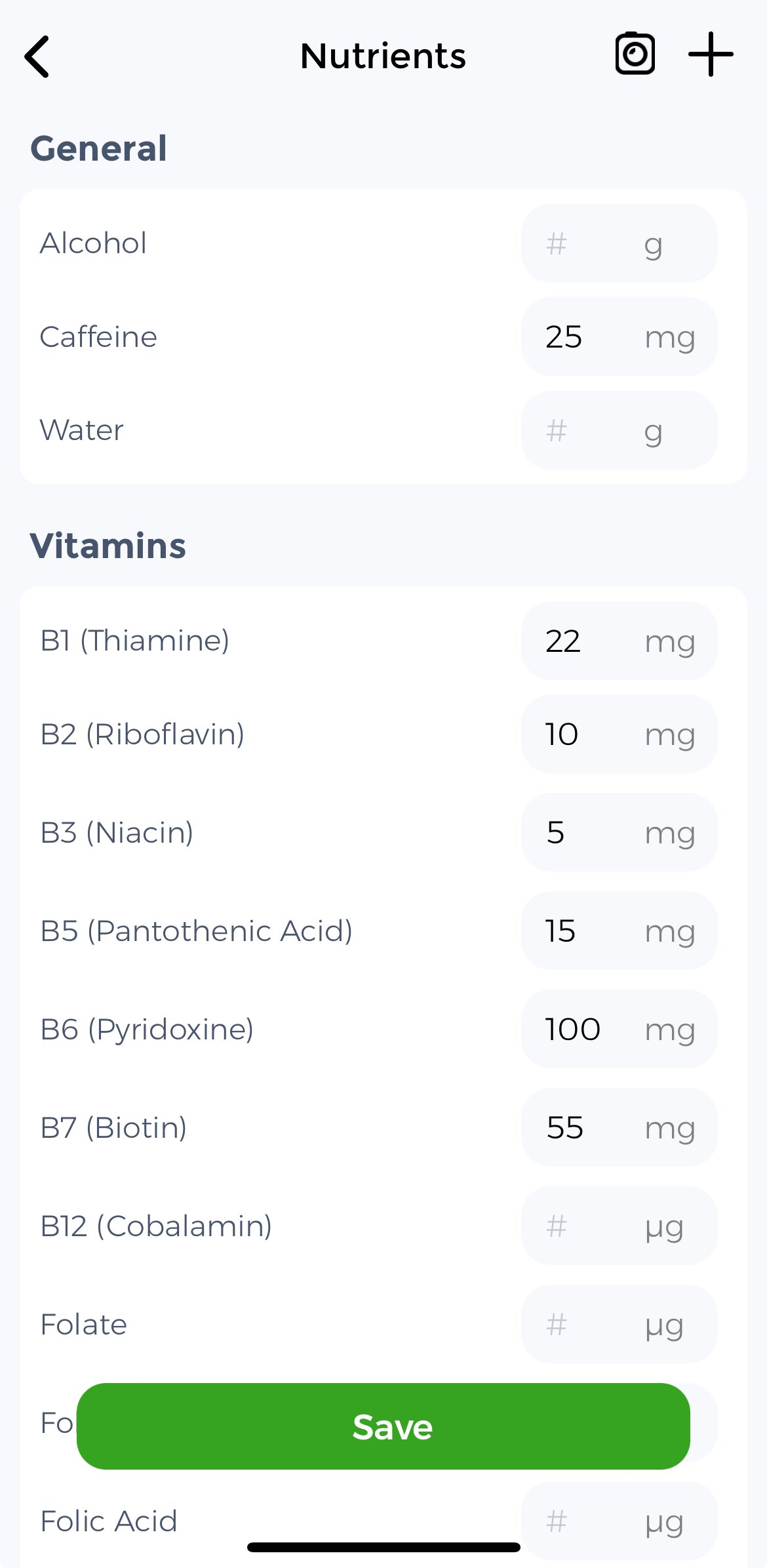
Task: Open the camera scan icon
Action: (x=635, y=53)
